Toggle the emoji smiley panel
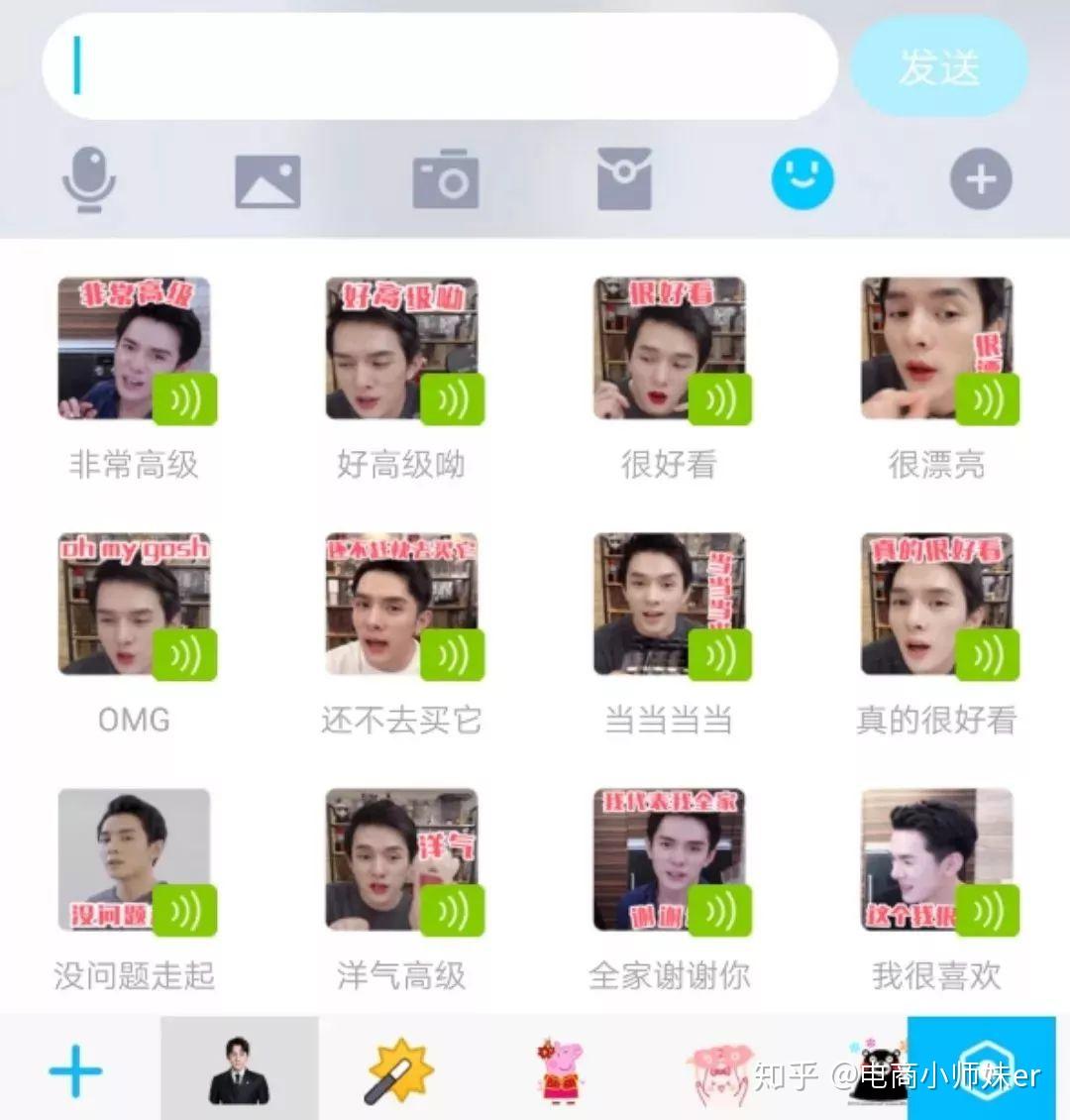This screenshot has width=1070, height=1120. point(802,178)
